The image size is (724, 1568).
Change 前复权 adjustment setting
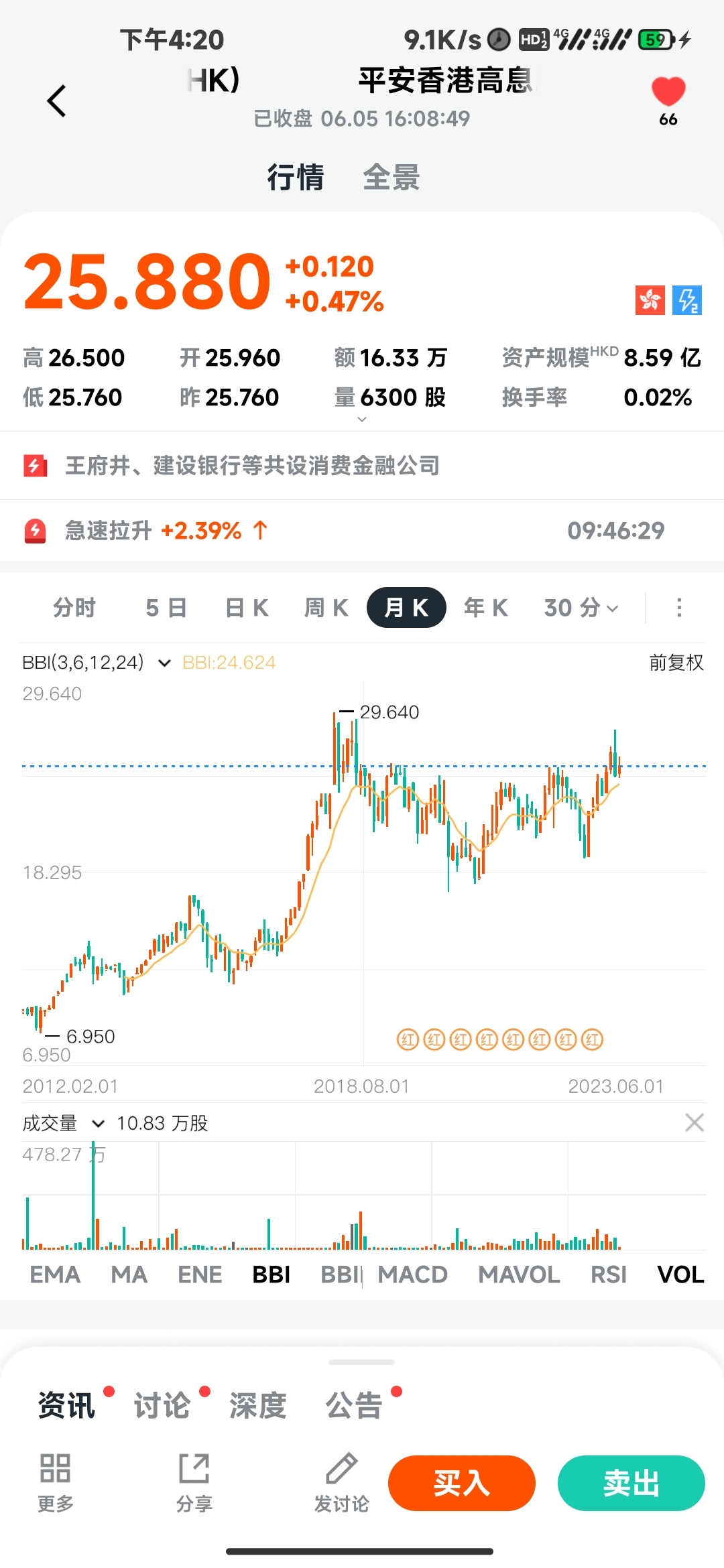676,663
